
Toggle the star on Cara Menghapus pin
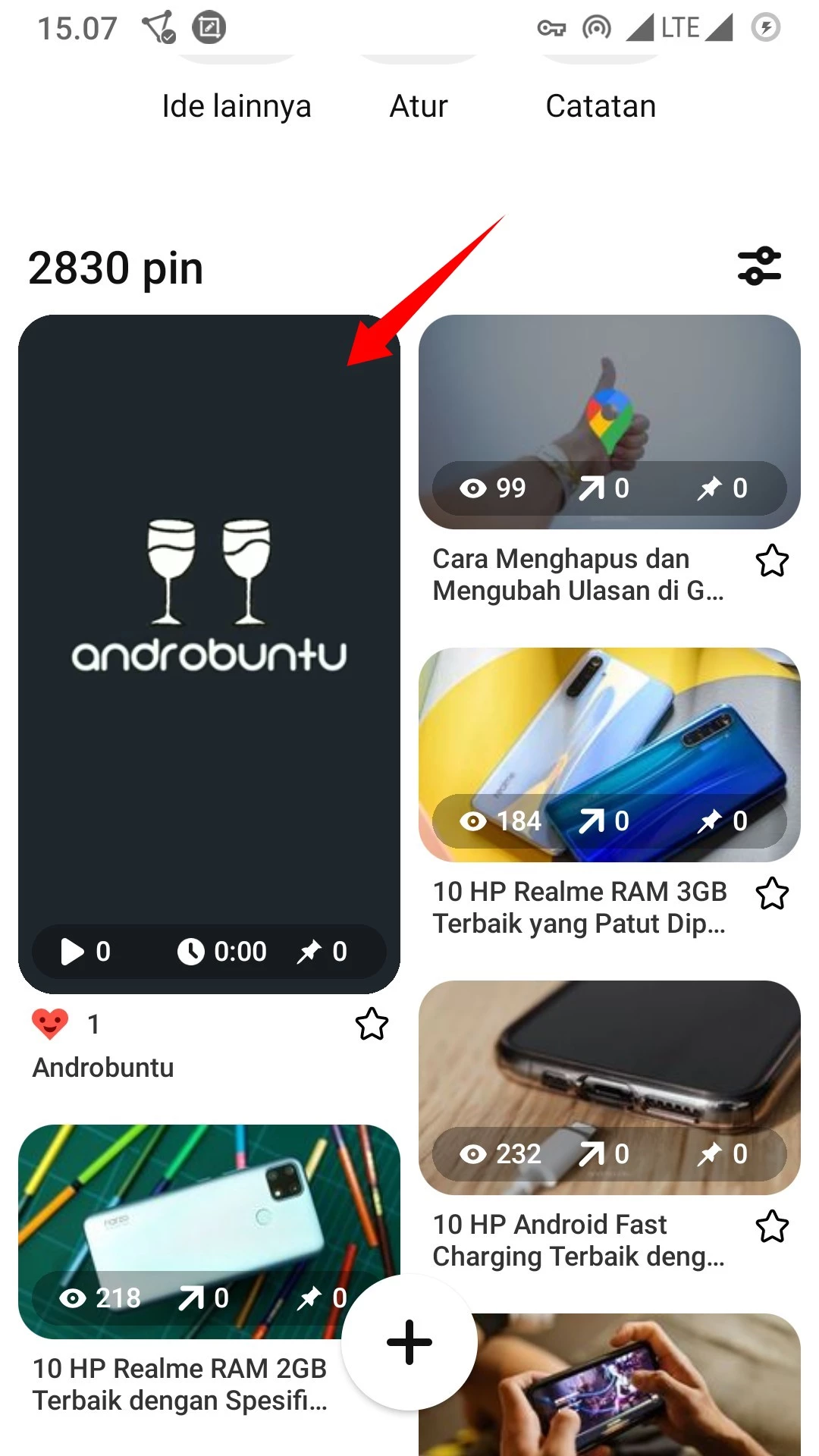click(x=773, y=561)
